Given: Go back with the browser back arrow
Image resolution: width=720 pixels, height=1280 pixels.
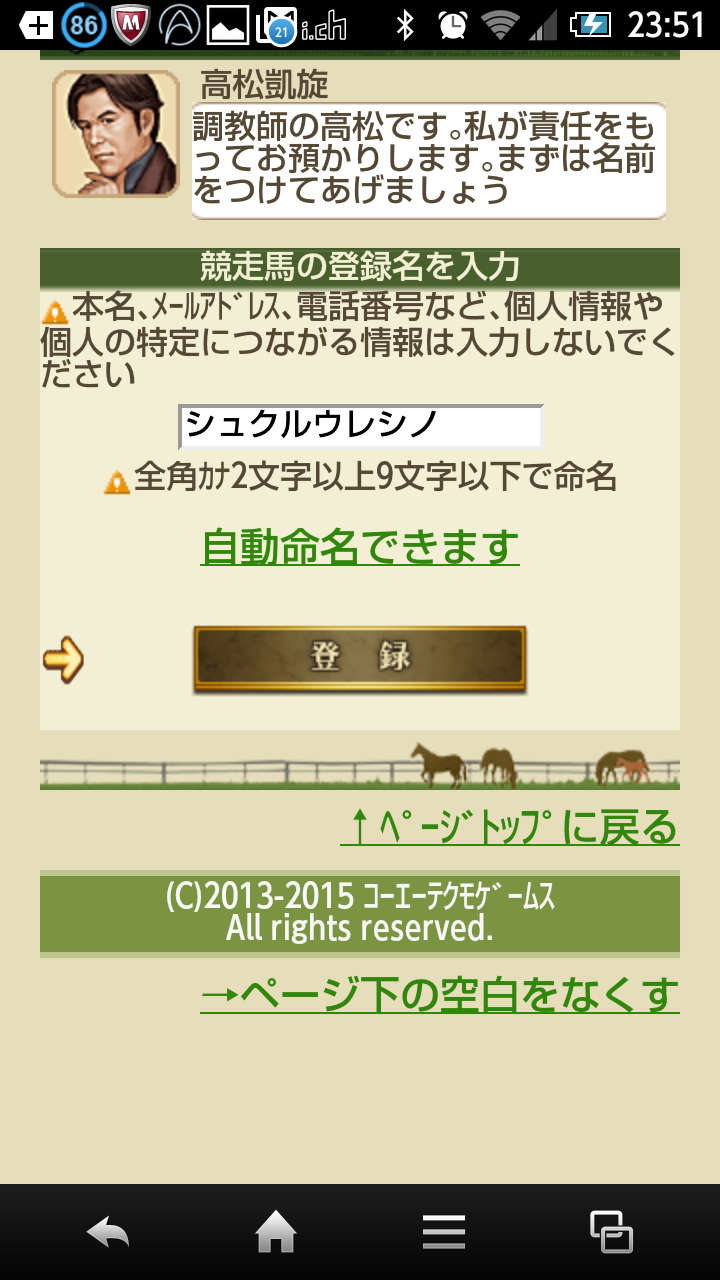Looking at the screenshot, I should pos(108,1232).
